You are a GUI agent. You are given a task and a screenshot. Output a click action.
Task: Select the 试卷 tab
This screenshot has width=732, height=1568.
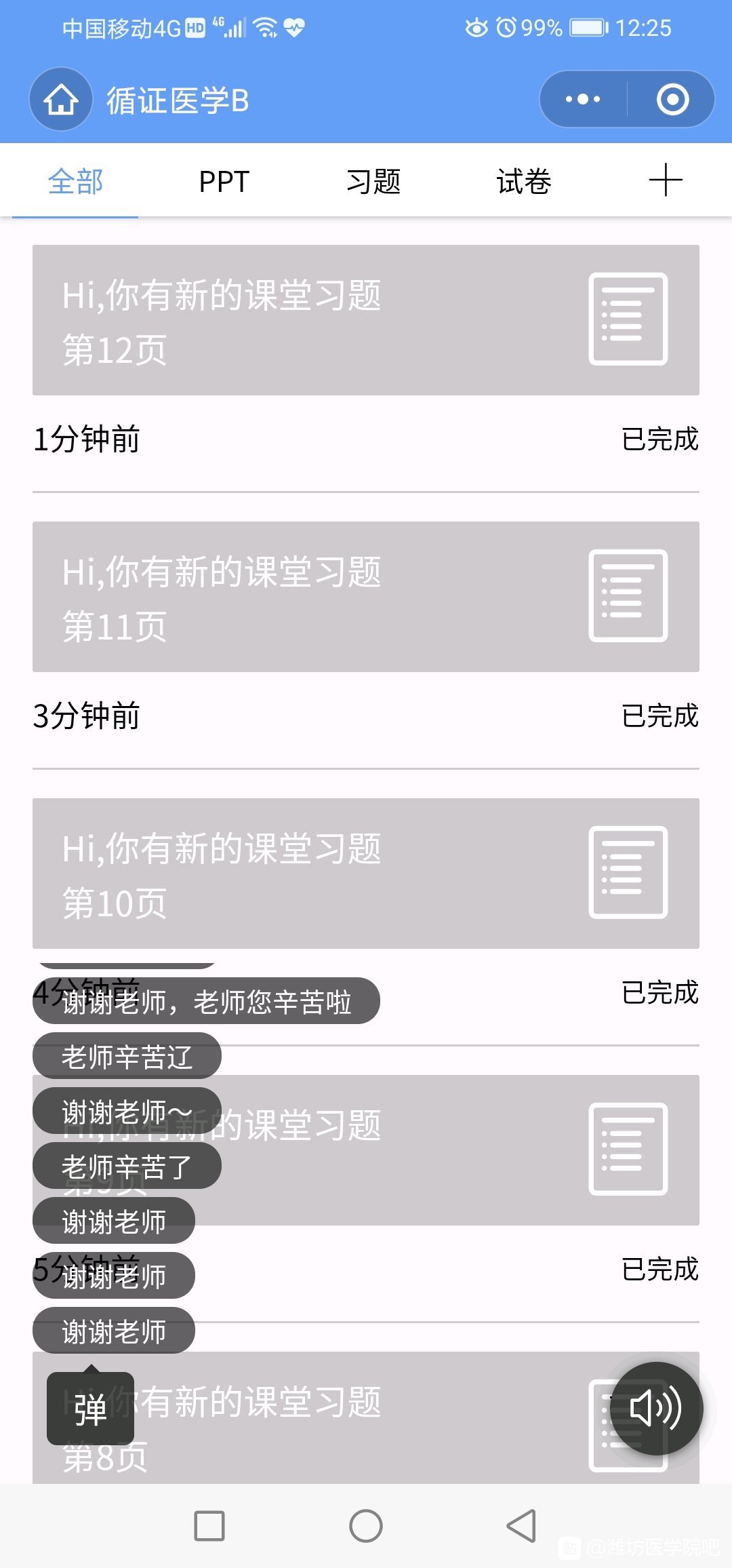524,182
